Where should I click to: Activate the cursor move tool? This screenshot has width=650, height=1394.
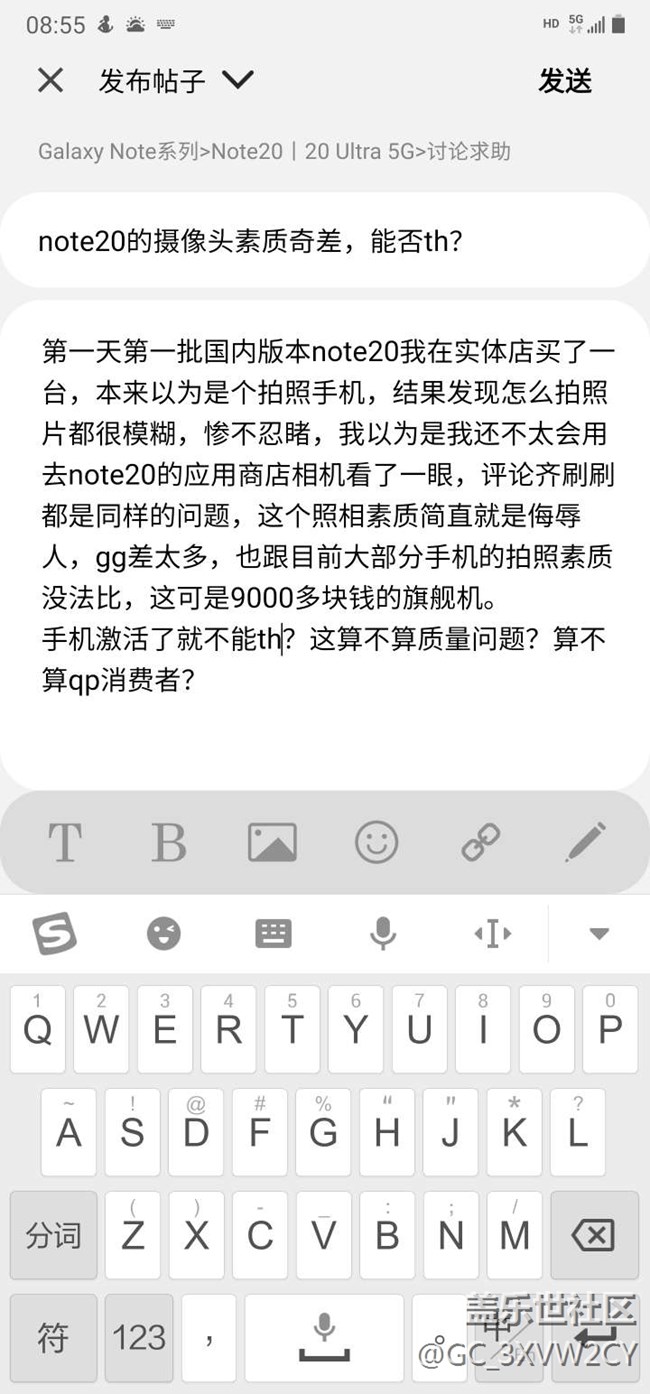(492, 934)
